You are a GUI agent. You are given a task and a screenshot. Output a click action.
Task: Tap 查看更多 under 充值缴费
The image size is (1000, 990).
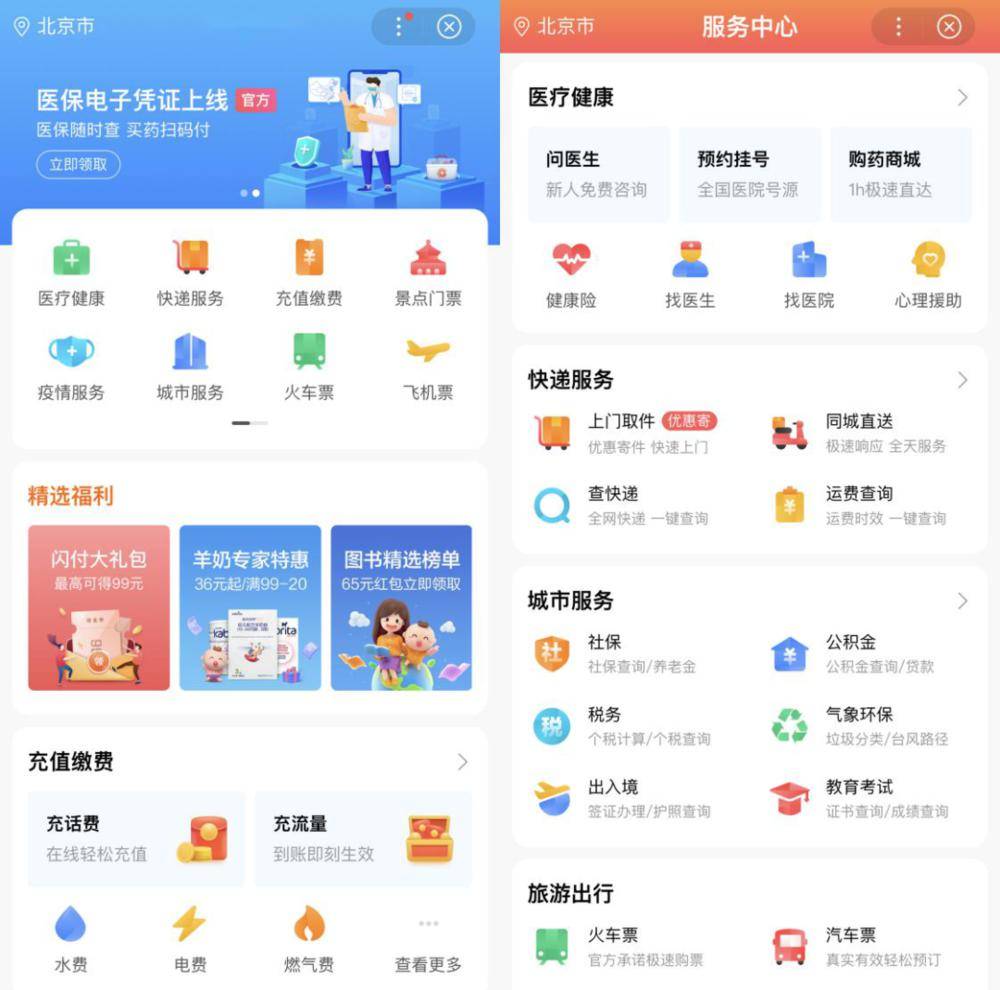(428, 938)
